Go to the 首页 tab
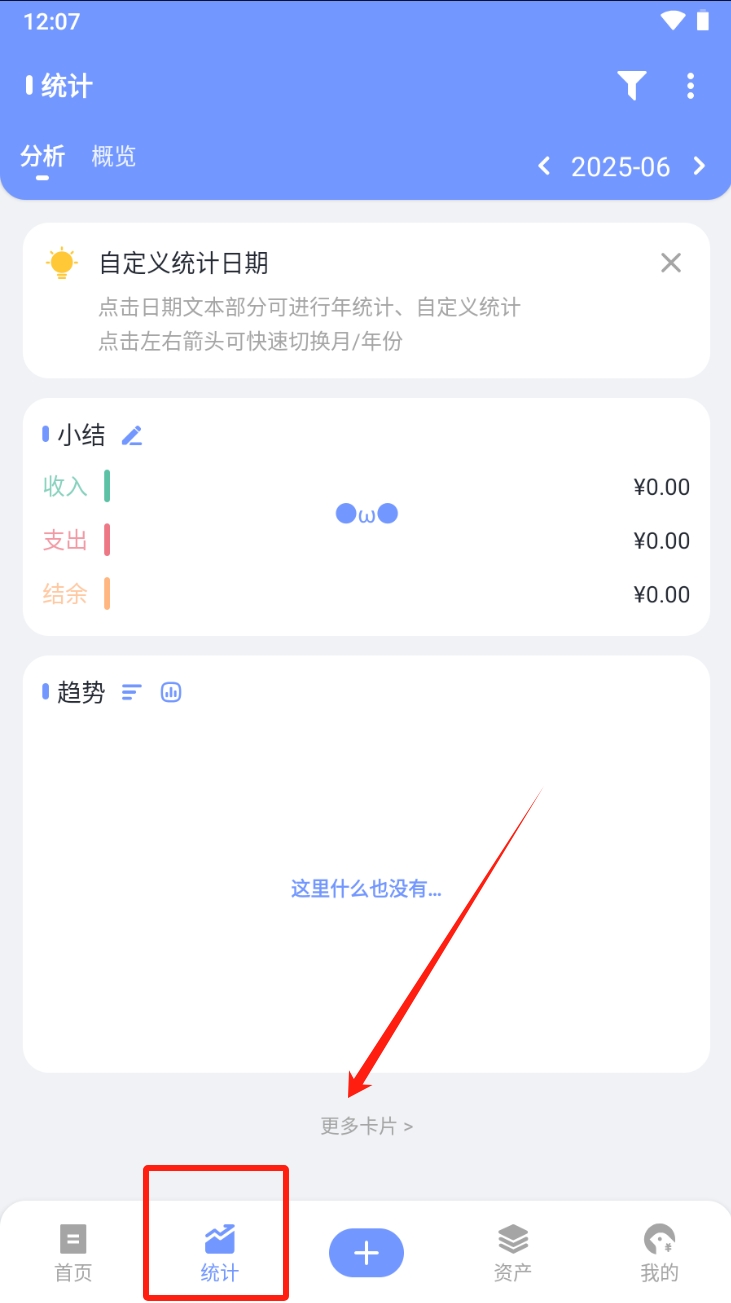Viewport: 731px width, 1303px height. [x=73, y=1252]
